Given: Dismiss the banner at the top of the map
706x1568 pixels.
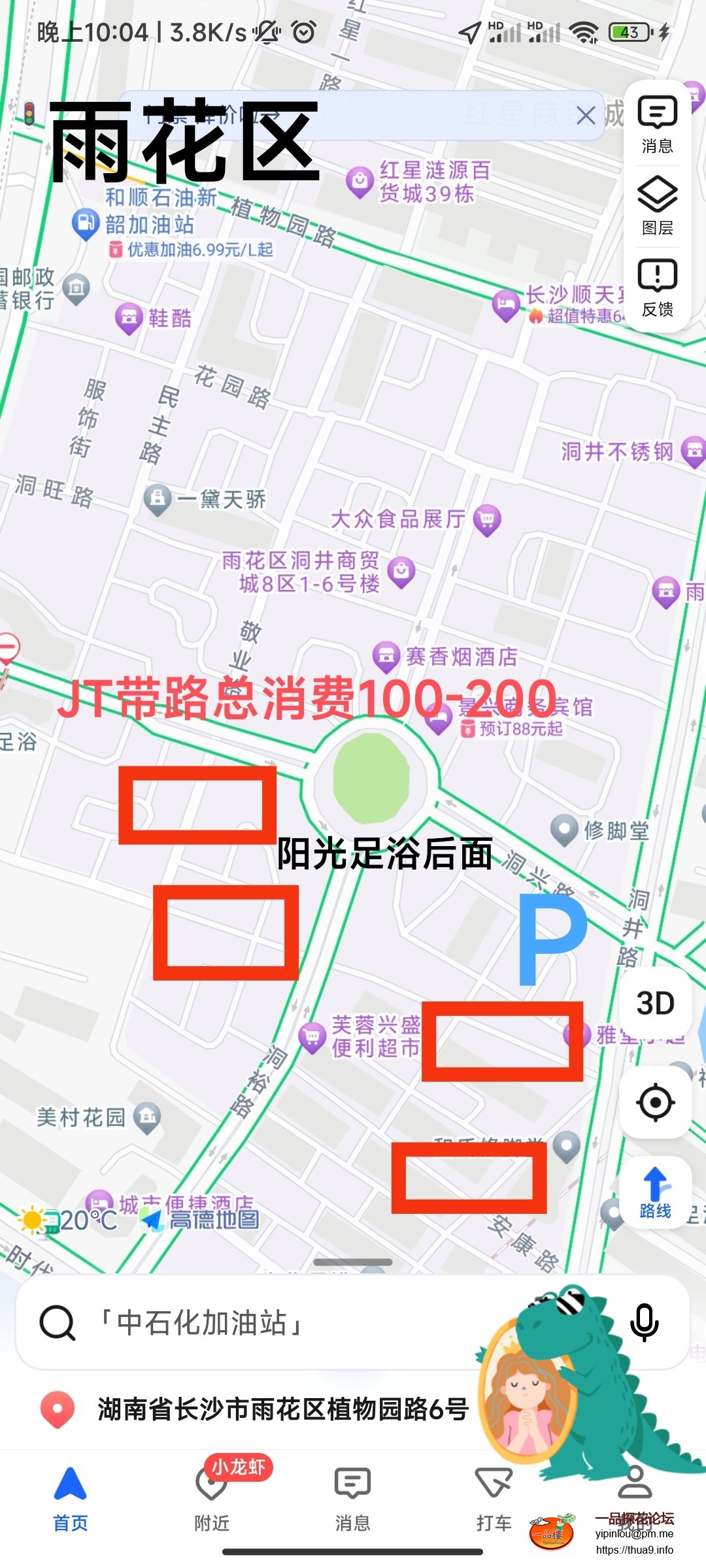Looking at the screenshot, I should (586, 116).
